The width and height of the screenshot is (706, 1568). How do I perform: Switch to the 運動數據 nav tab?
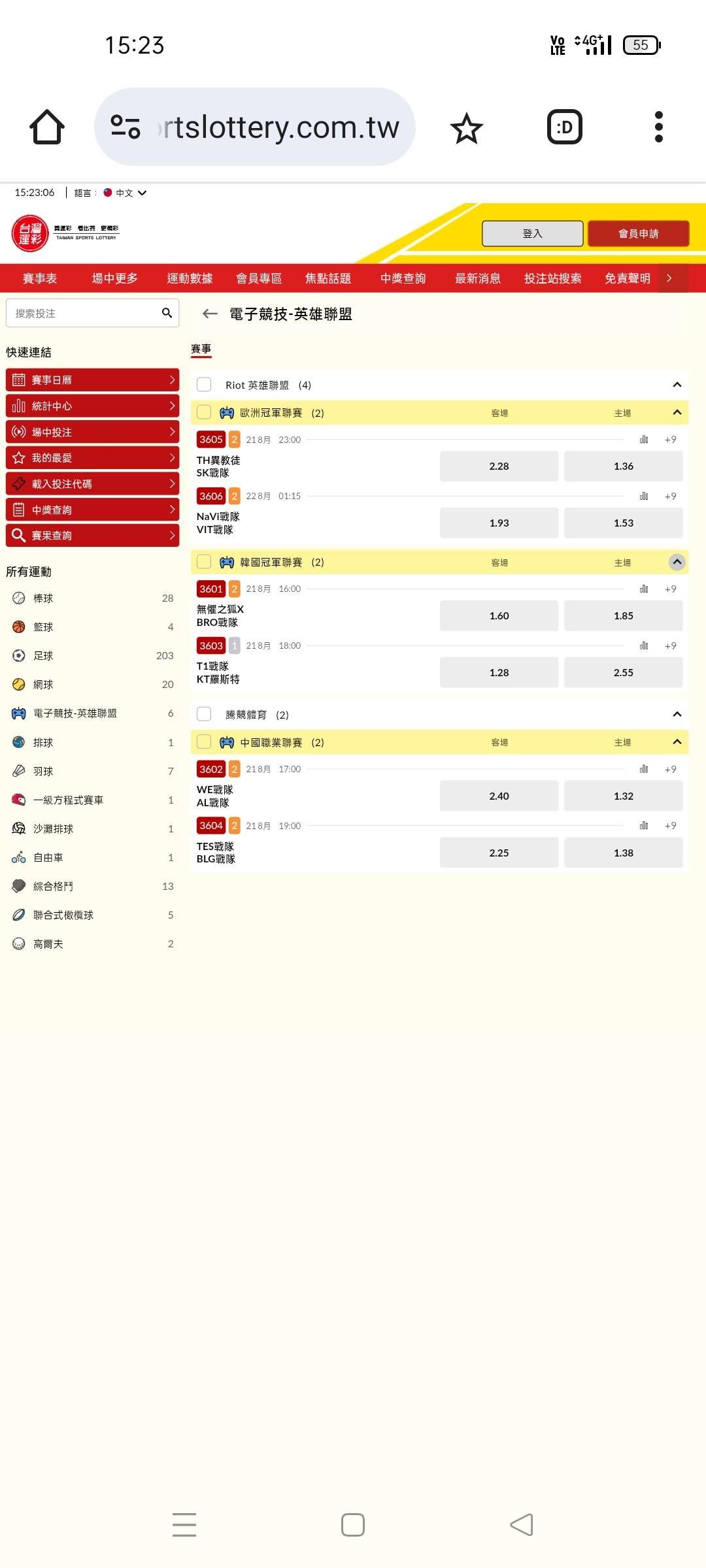[x=190, y=278]
